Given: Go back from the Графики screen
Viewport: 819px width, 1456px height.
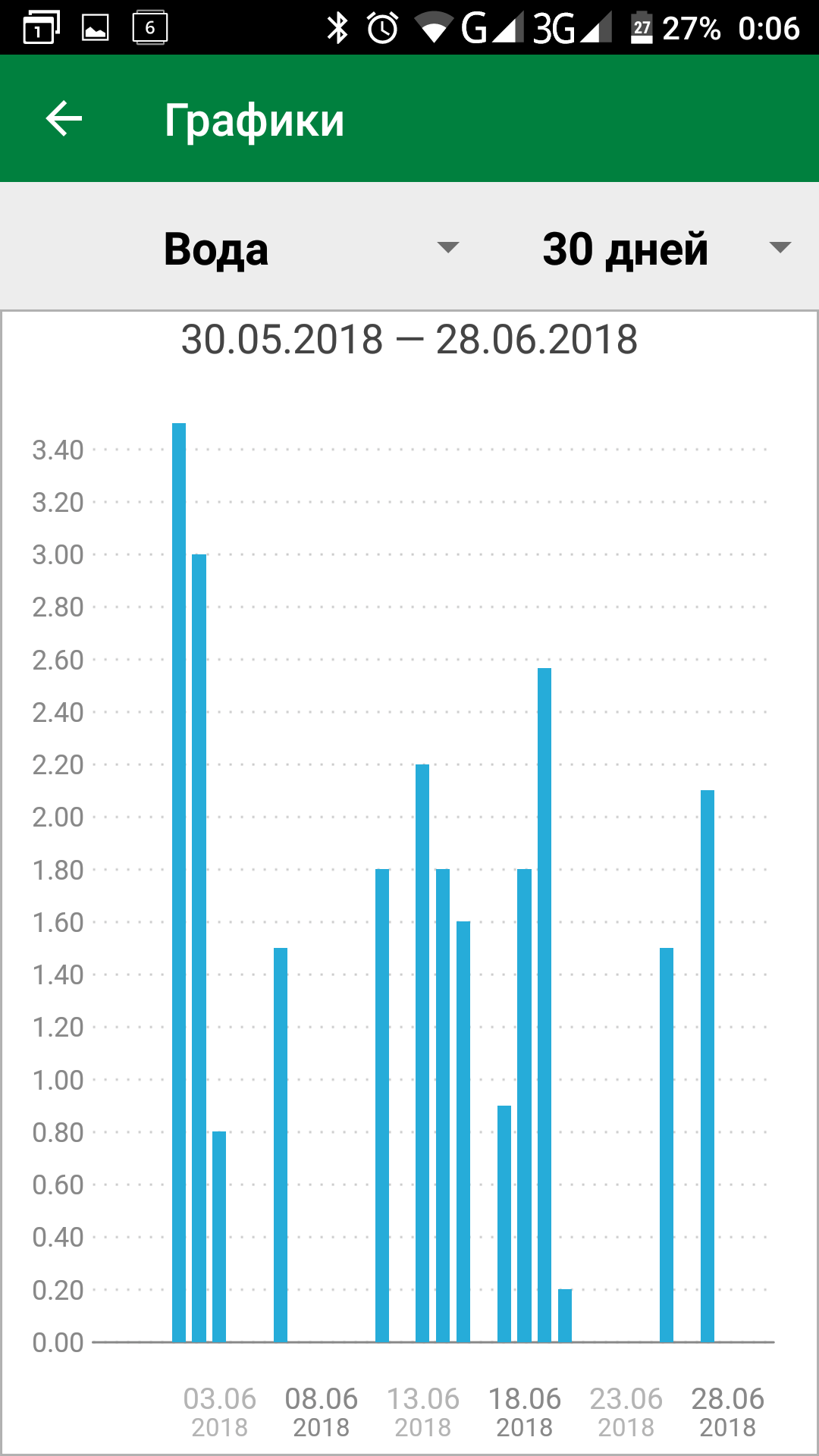Looking at the screenshot, I should pyautogui.click(x=64, y=119).
